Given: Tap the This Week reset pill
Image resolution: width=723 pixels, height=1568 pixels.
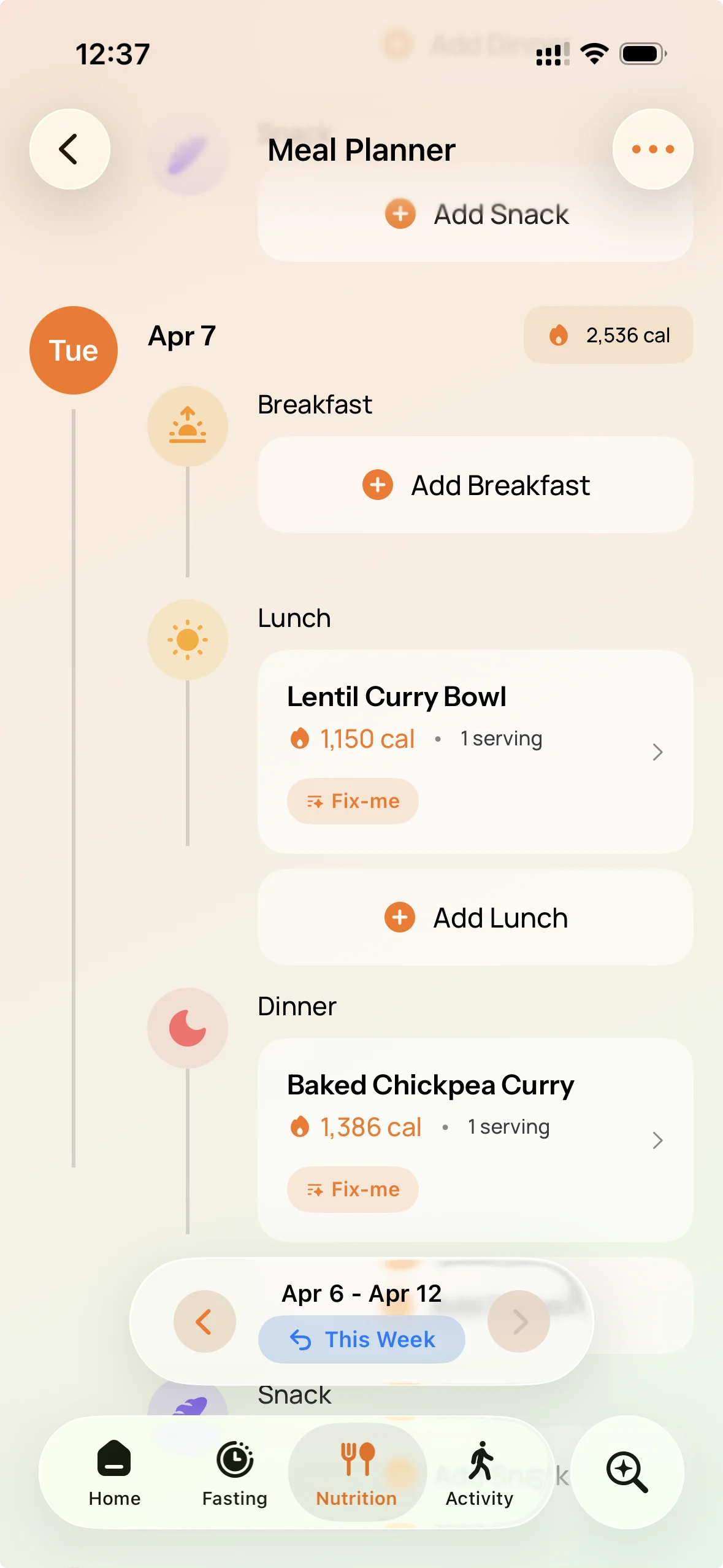Looking at the screenshot, I should pyautogui.click(x=361, y=1339).
